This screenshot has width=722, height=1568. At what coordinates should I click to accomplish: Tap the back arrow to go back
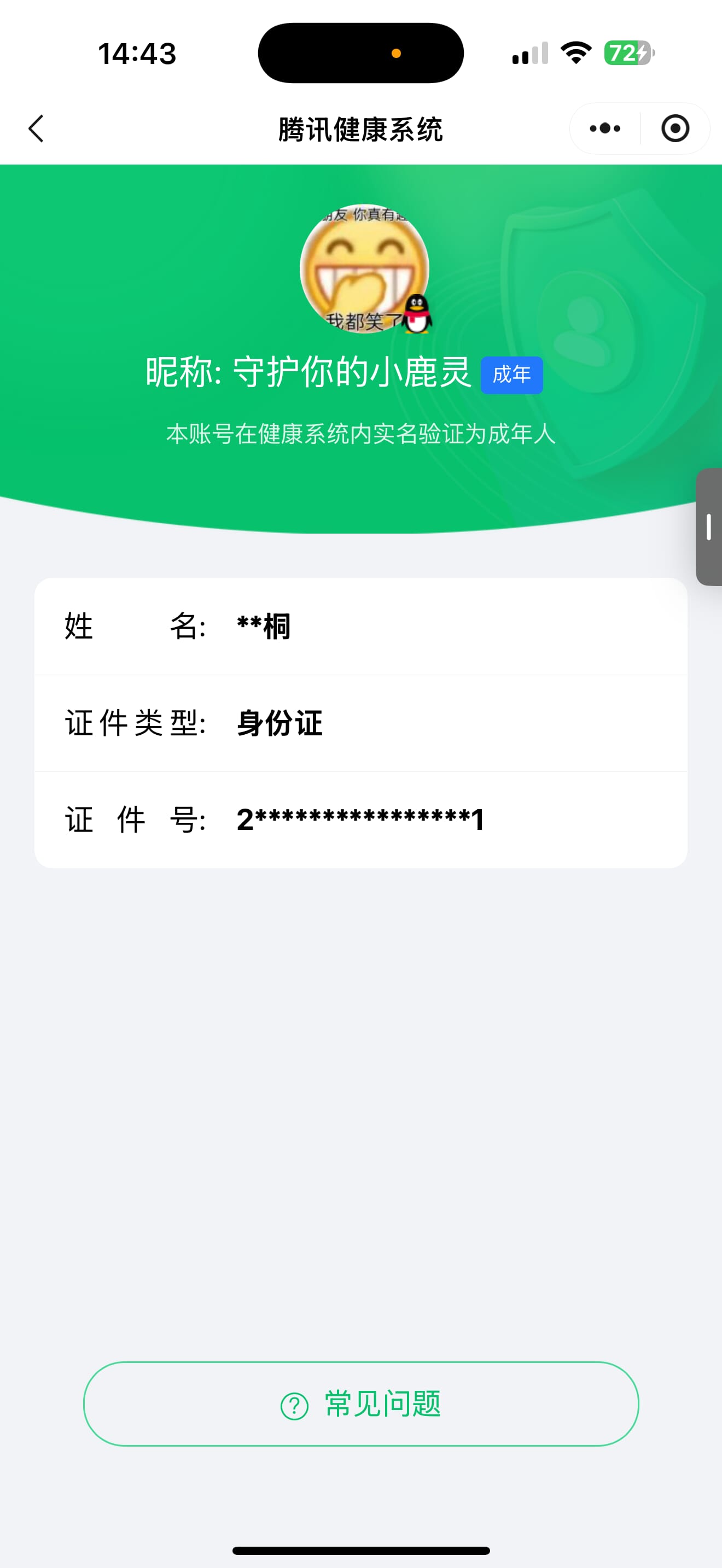(36, 128)
